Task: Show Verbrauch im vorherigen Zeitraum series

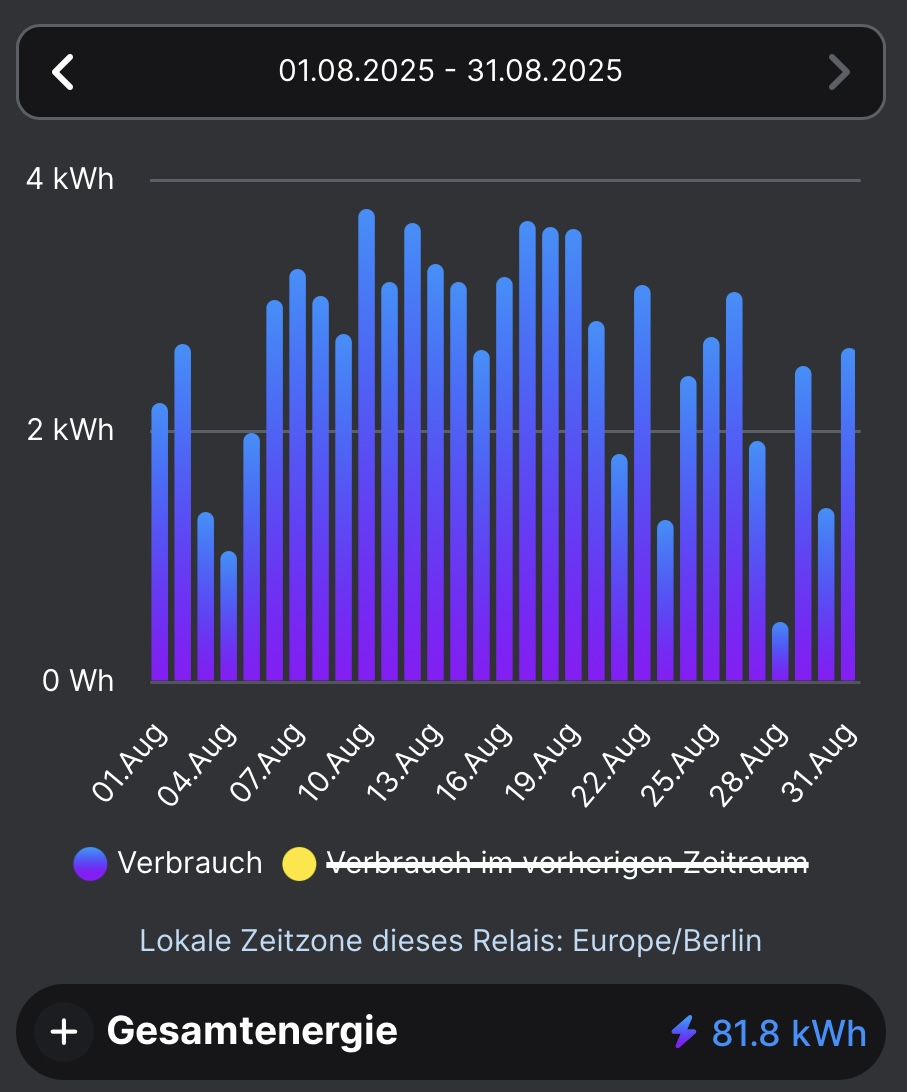Action: tap(546, 863)
